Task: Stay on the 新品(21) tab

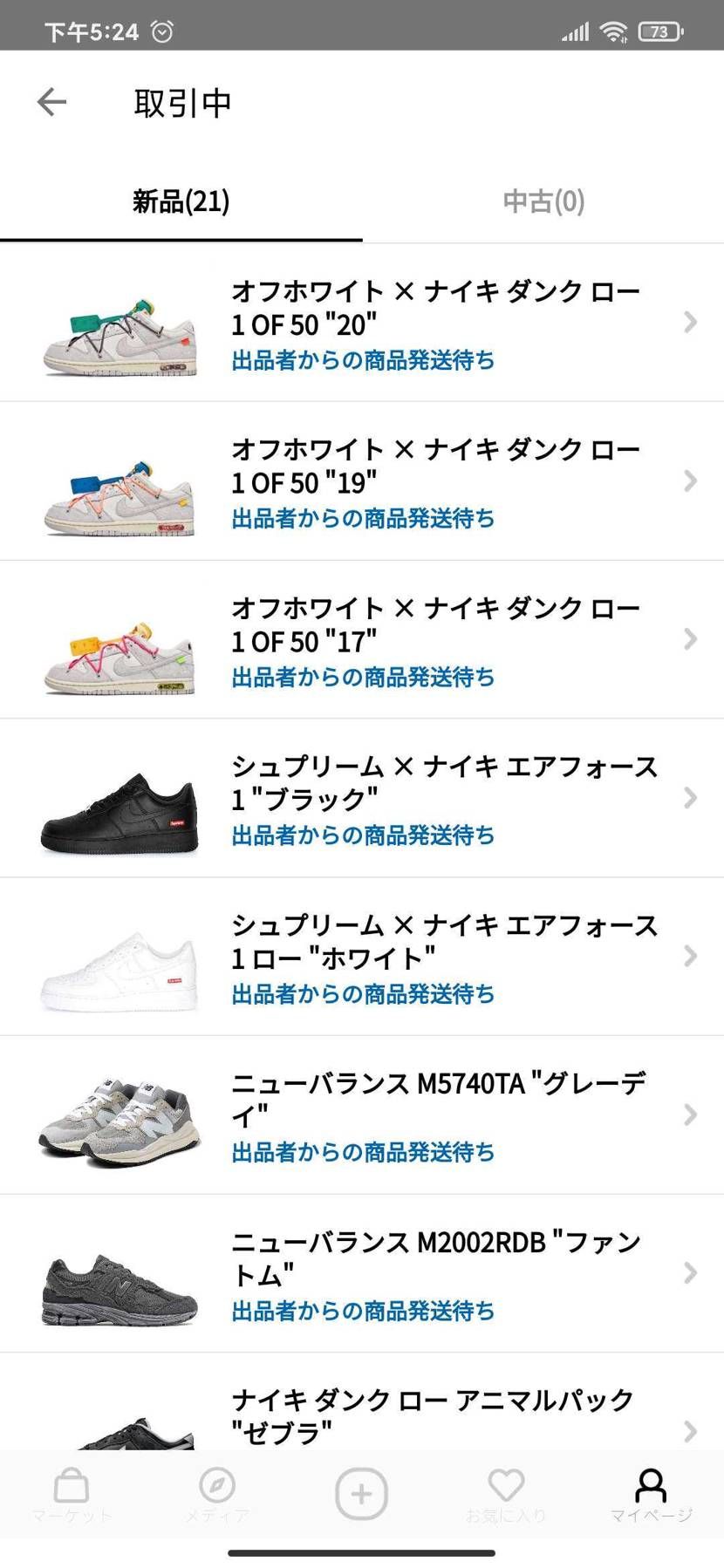Action: pos(180,201)
